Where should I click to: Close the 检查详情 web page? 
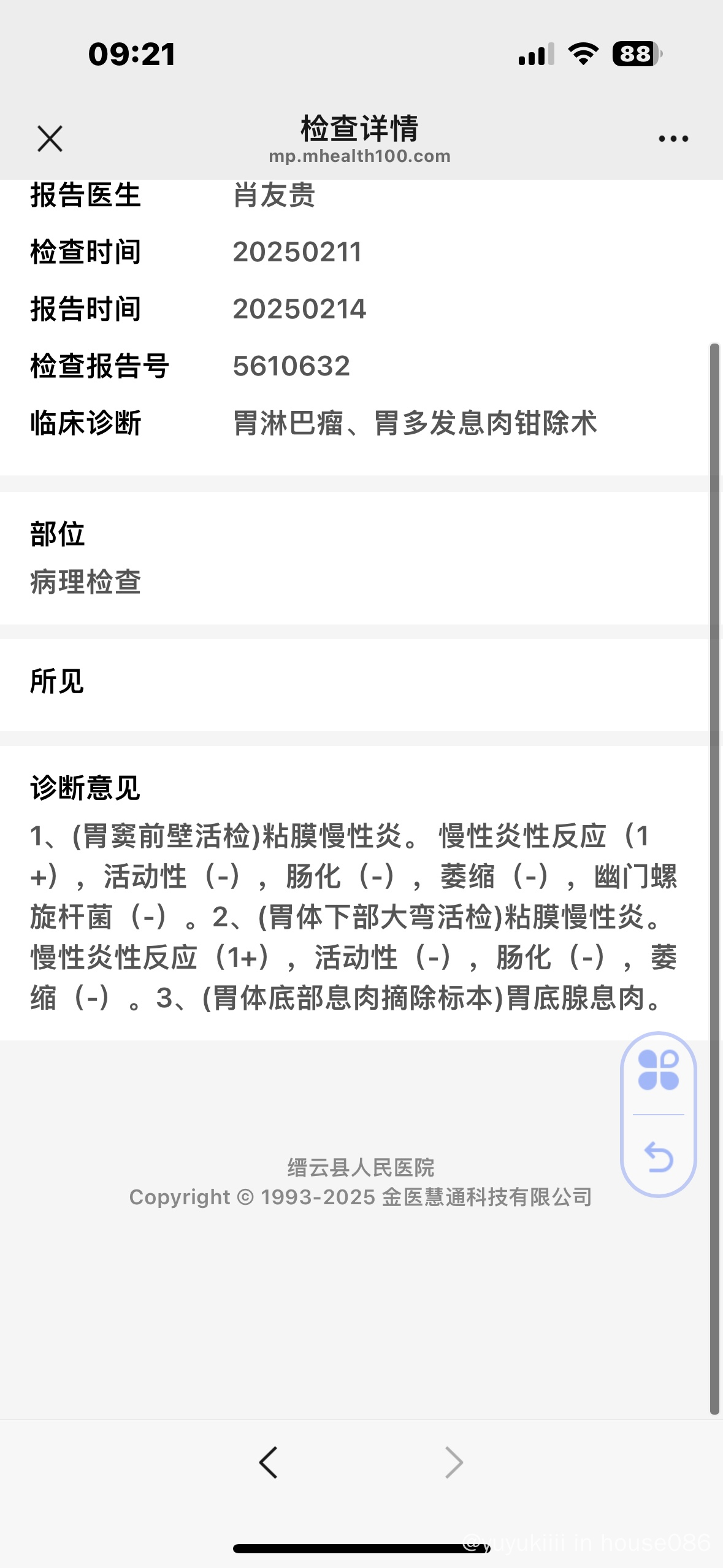point(50,139)
